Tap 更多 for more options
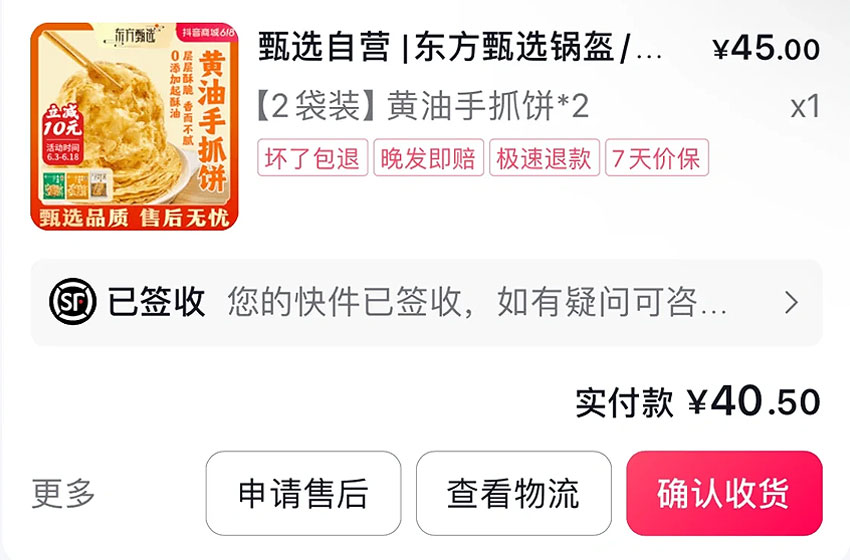 point(64,493)
